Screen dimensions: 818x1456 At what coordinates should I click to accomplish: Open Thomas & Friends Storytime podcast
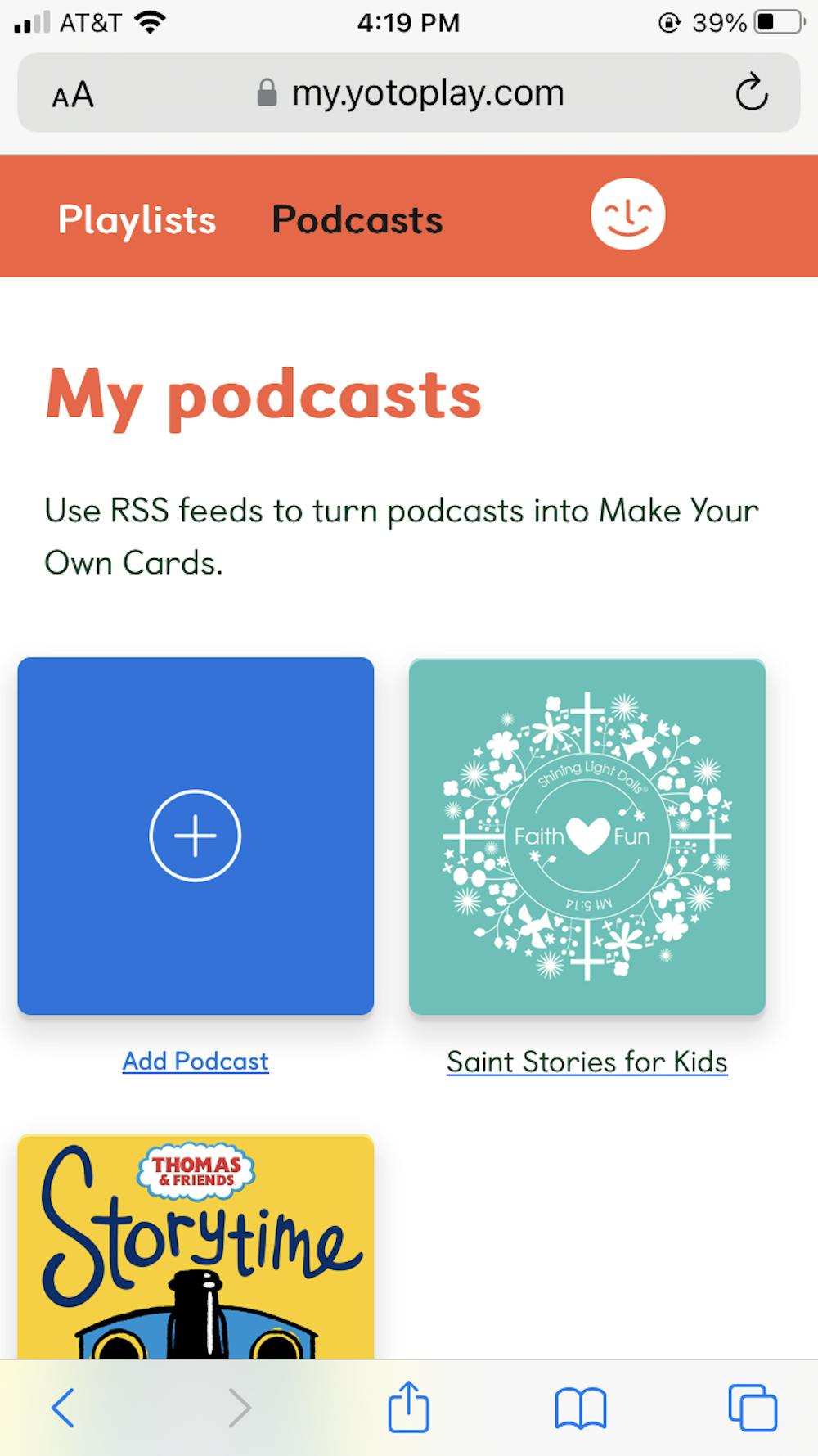pos(196,1246)
